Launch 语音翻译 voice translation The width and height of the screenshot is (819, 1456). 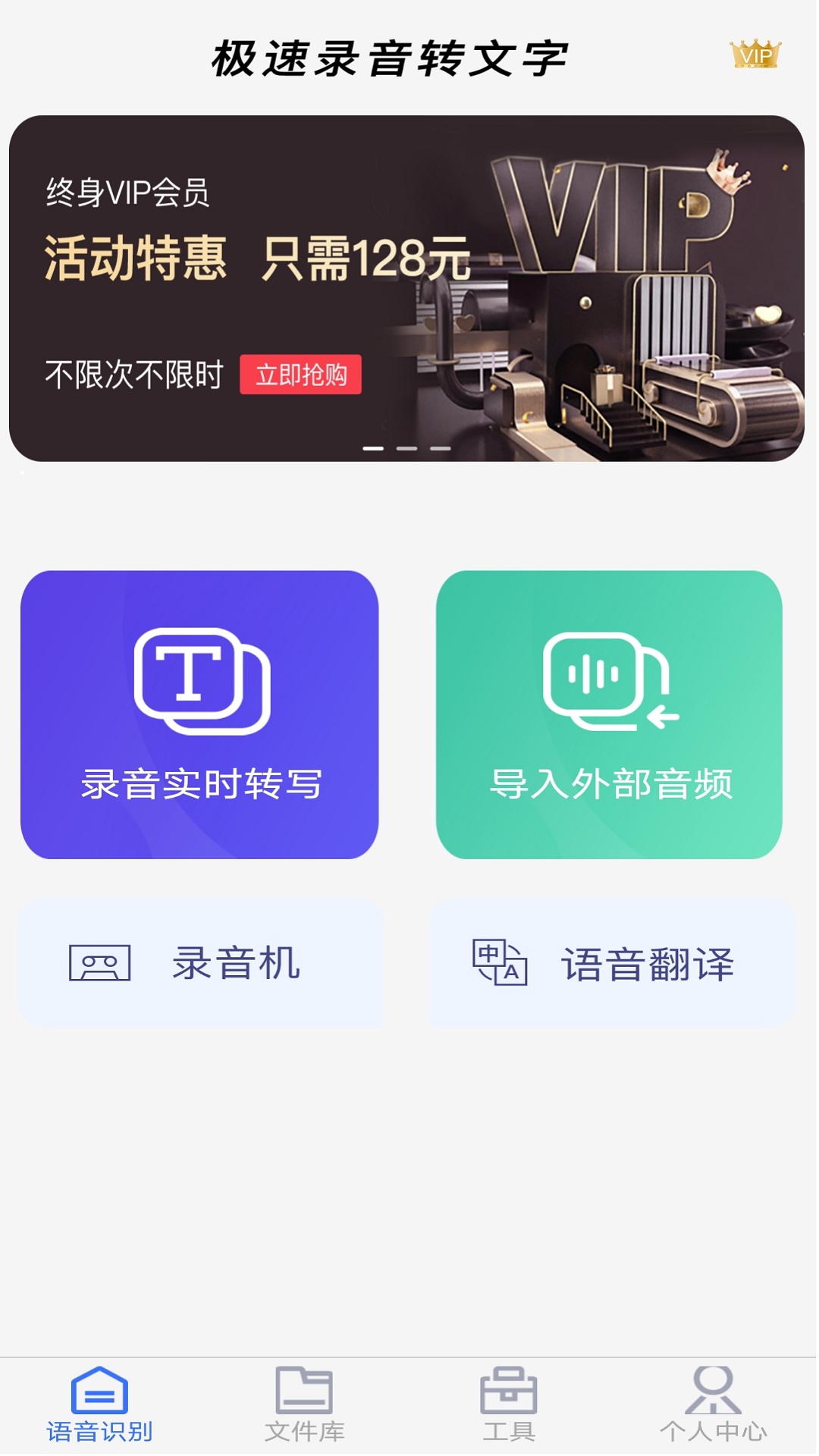(x=613, y=964)
